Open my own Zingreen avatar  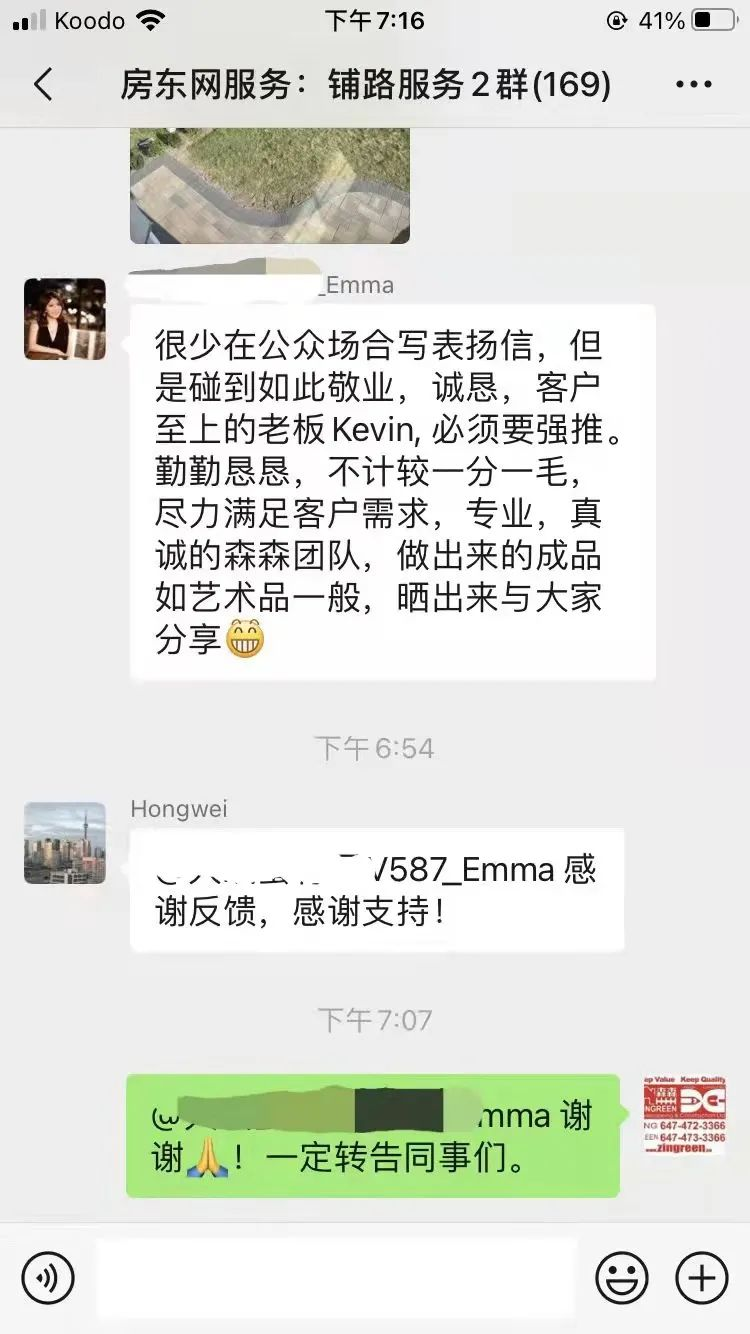(x=685, y=1114)
